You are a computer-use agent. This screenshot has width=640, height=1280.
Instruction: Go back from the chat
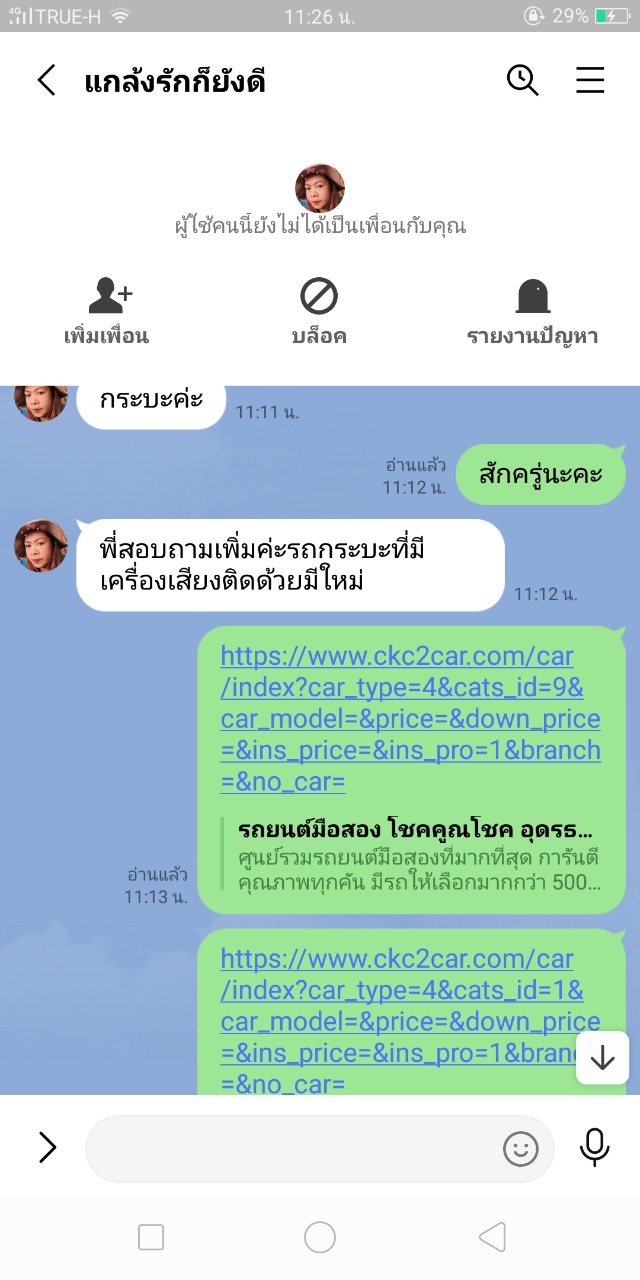(46, 80)
